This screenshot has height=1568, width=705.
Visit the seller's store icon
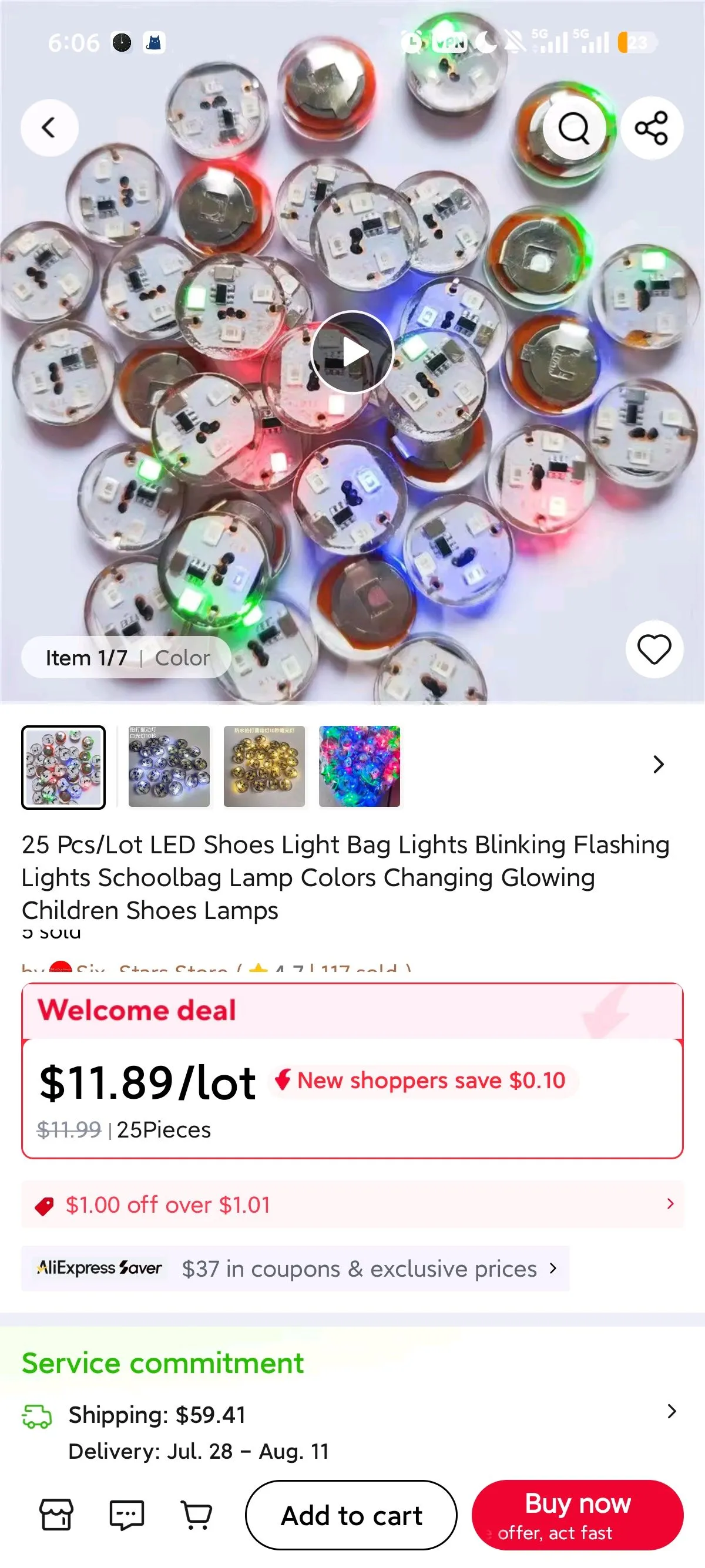click(56, 1515)
